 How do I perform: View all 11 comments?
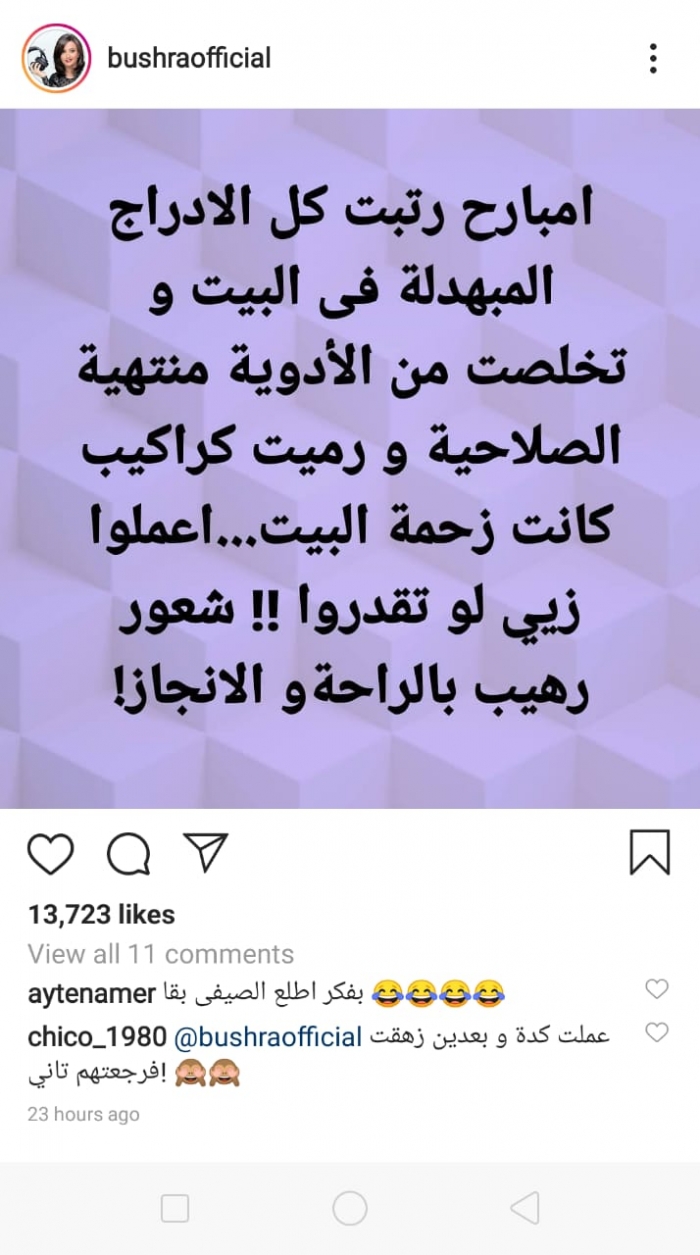160,954
